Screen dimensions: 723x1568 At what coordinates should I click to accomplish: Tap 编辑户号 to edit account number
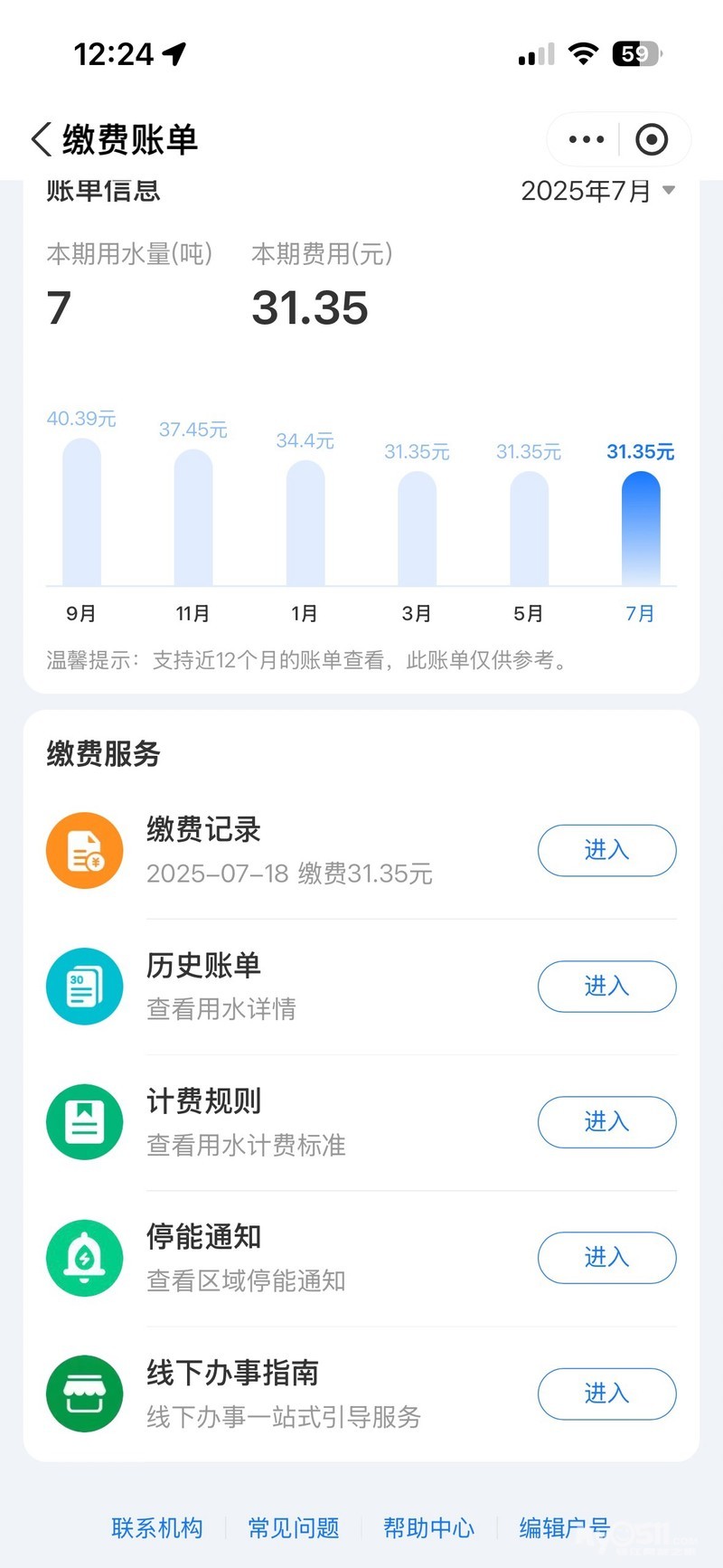(x=565, y=1528)
